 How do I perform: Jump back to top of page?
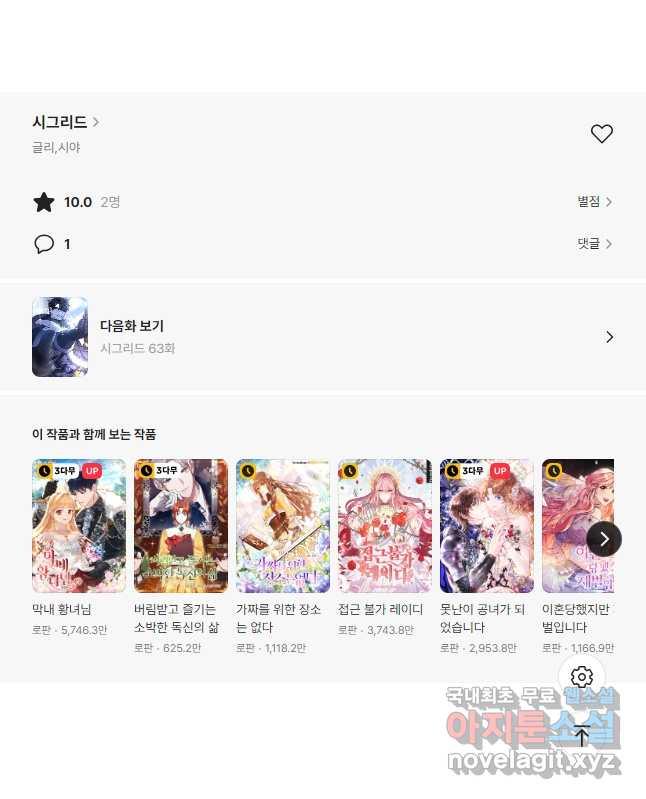[x=582, y=736]
